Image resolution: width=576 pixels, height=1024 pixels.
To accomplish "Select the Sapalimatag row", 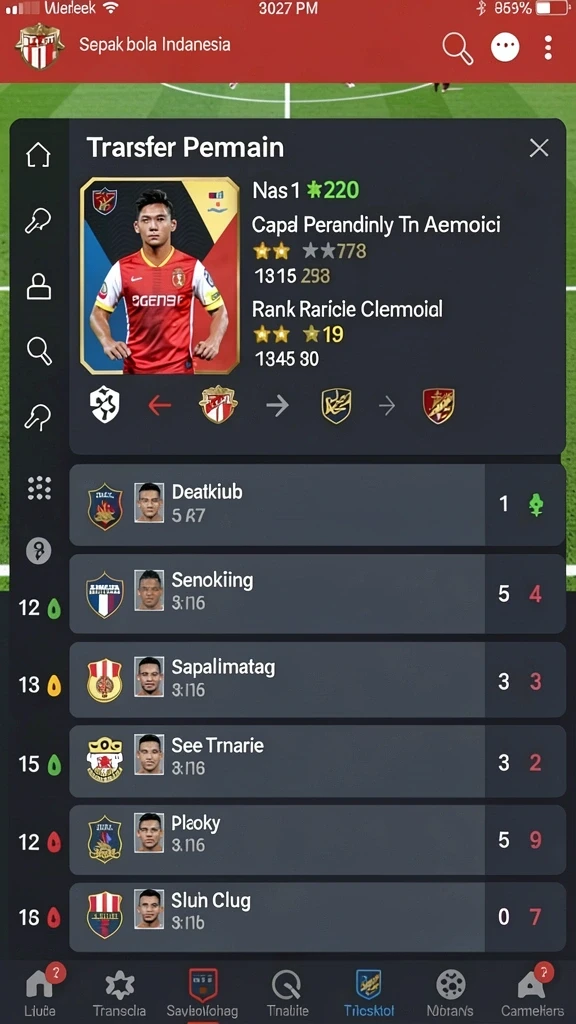I will point(317,680).
